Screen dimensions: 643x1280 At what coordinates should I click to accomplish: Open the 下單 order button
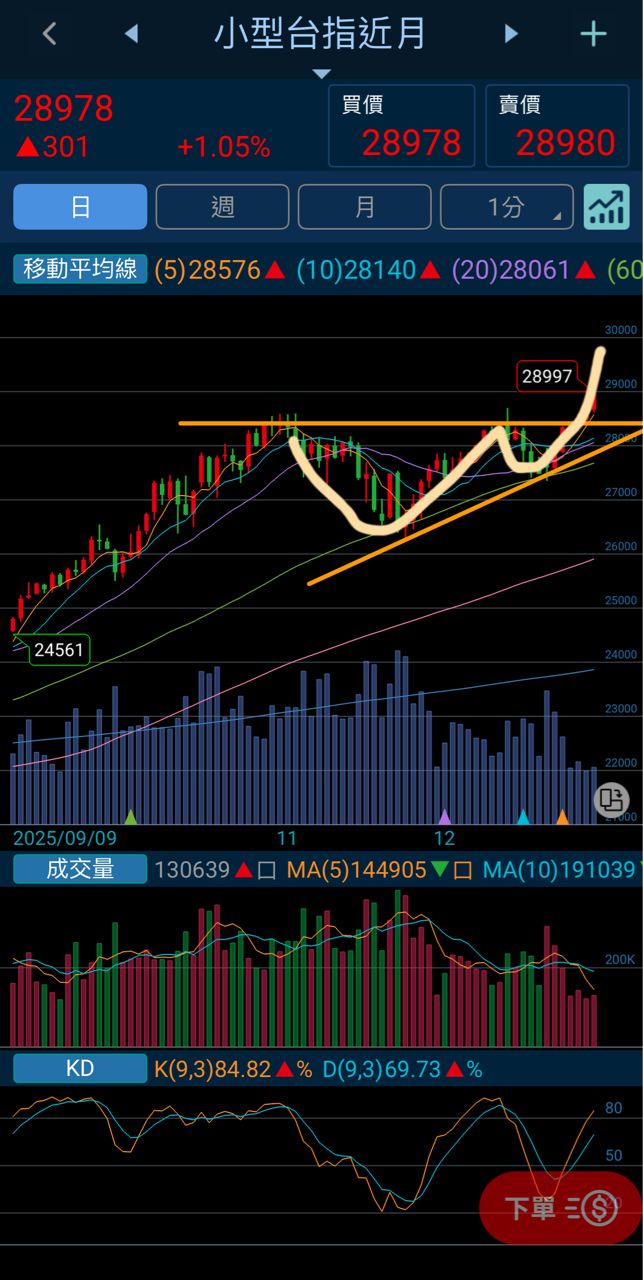(x=560, y=1208)
